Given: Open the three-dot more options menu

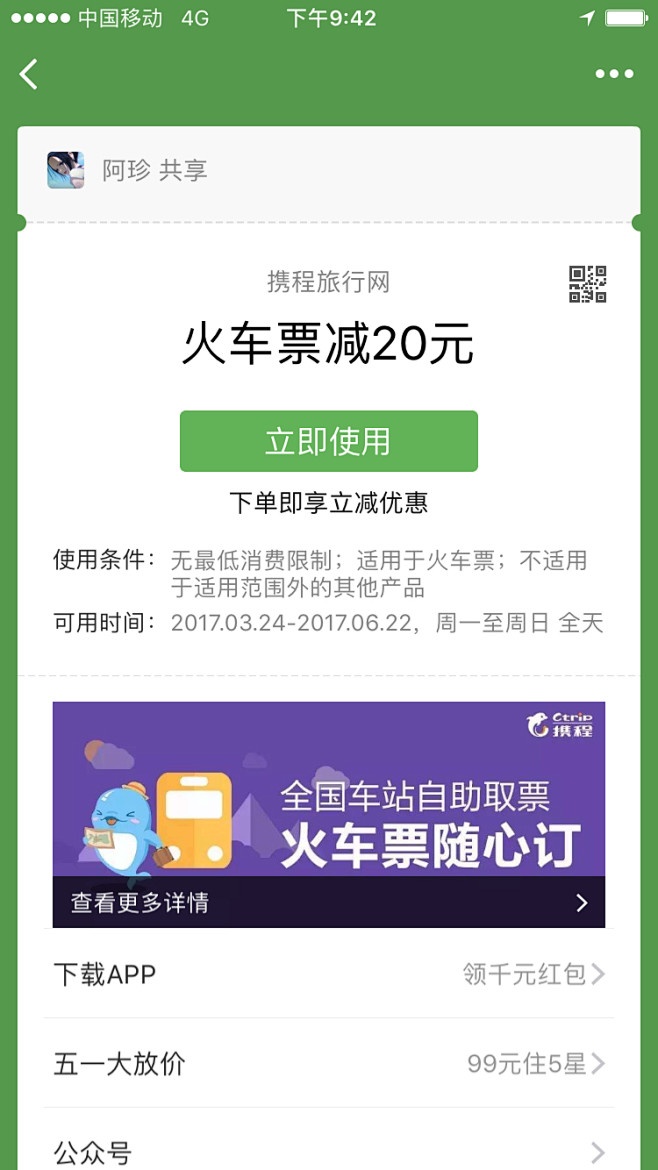Looking at the screenshot, I should (x=613, y=74).
